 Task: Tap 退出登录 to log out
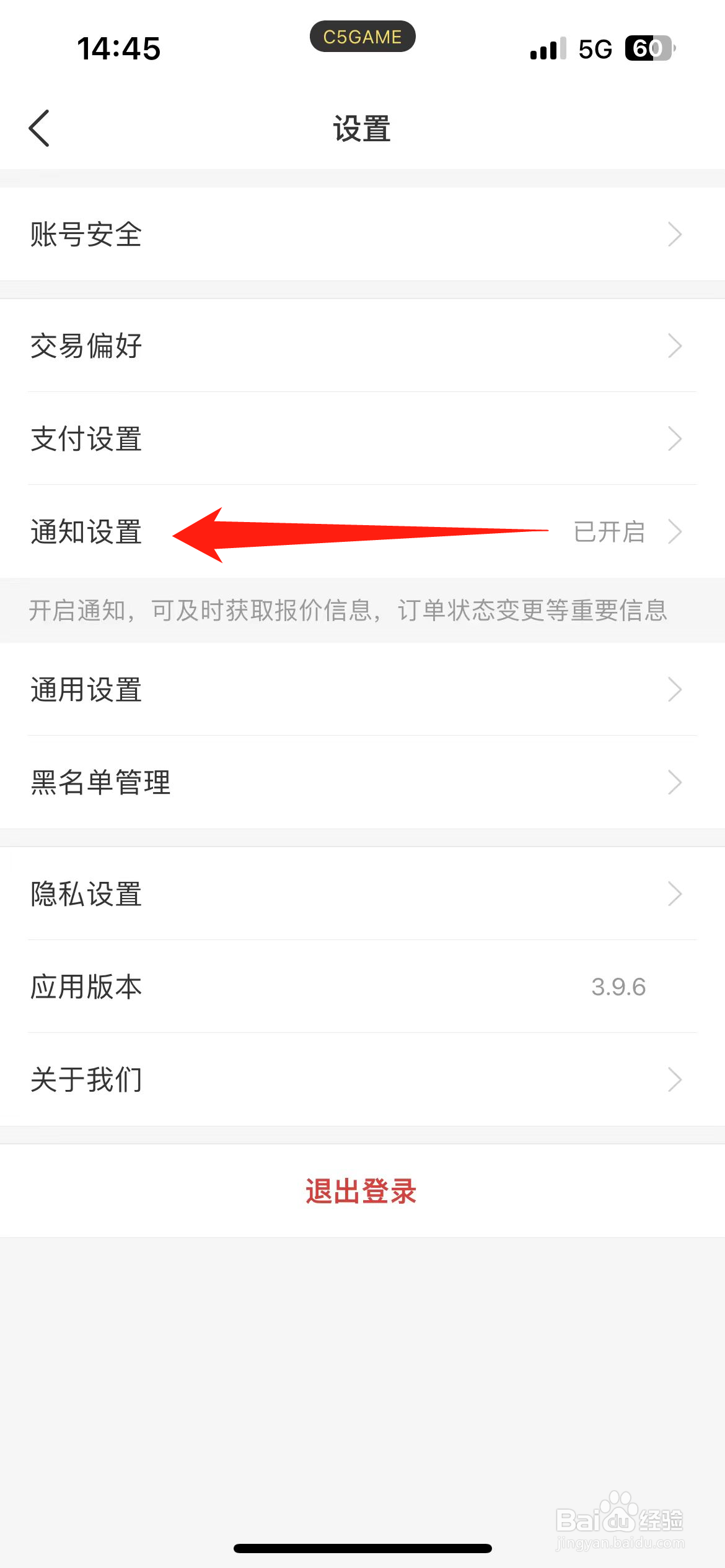(361, 1189)
